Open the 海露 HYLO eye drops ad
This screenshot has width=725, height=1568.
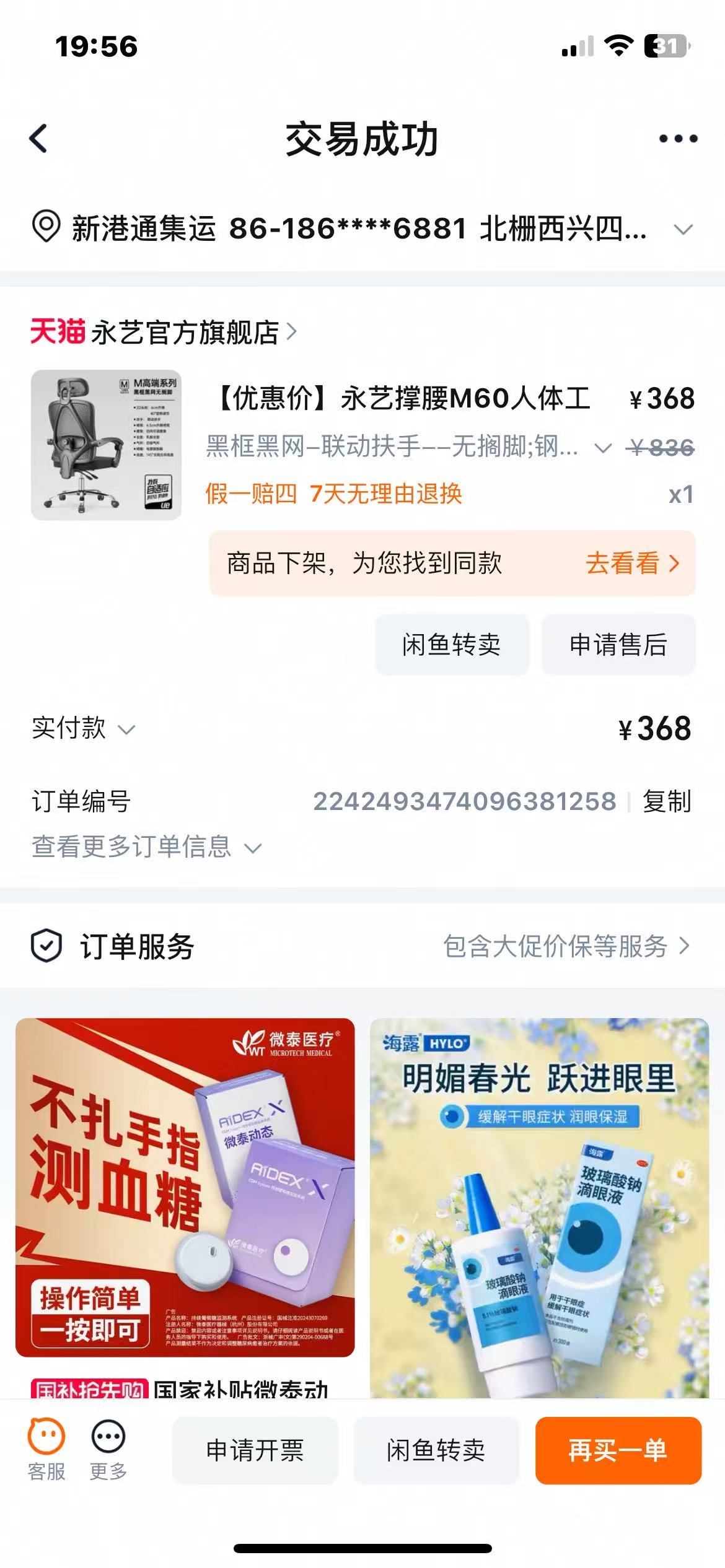pyautogui.click(x=541, y=1214)
